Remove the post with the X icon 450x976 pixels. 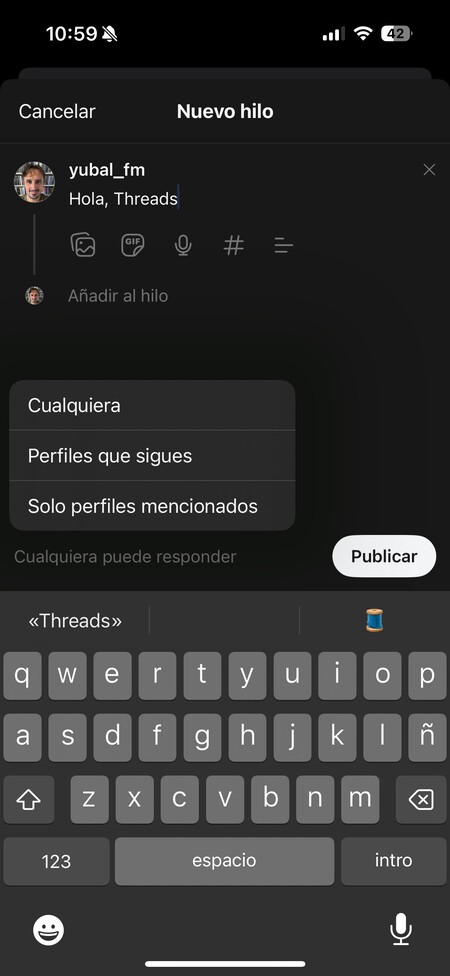tap(429, 170)
